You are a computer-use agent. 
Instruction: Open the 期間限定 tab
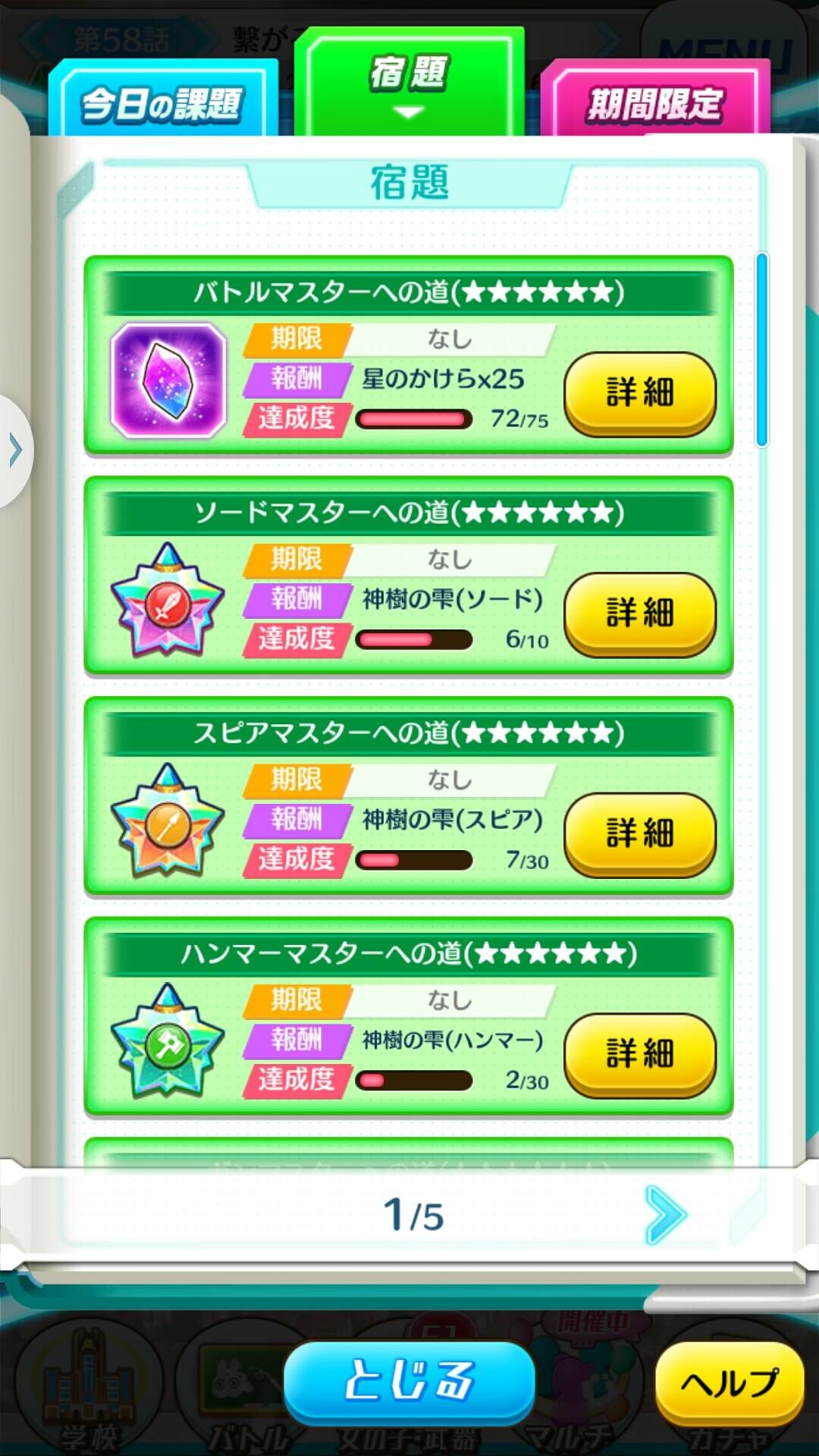click(655, 100)
